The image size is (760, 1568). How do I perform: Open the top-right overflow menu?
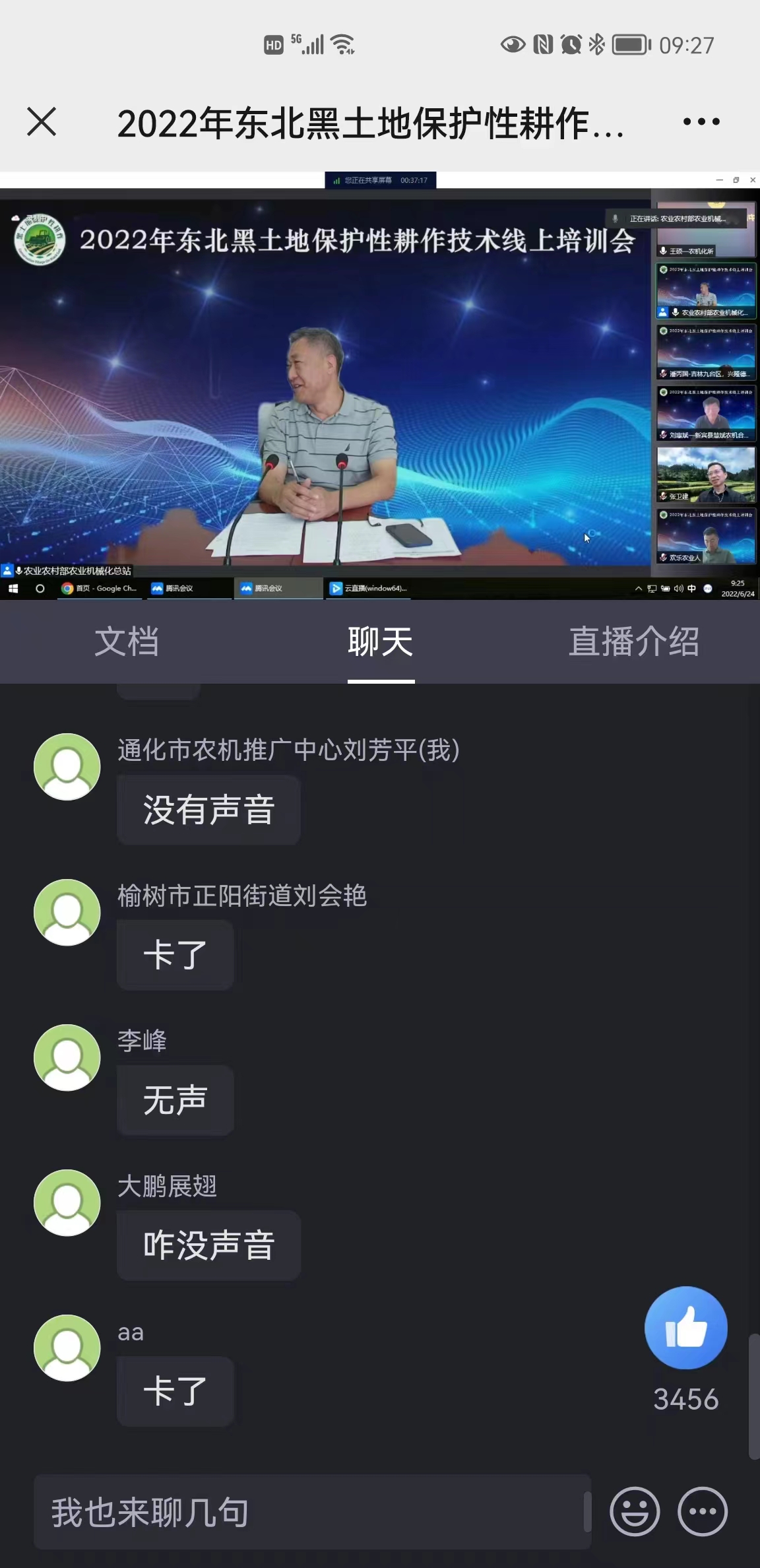tap(701, 122)
